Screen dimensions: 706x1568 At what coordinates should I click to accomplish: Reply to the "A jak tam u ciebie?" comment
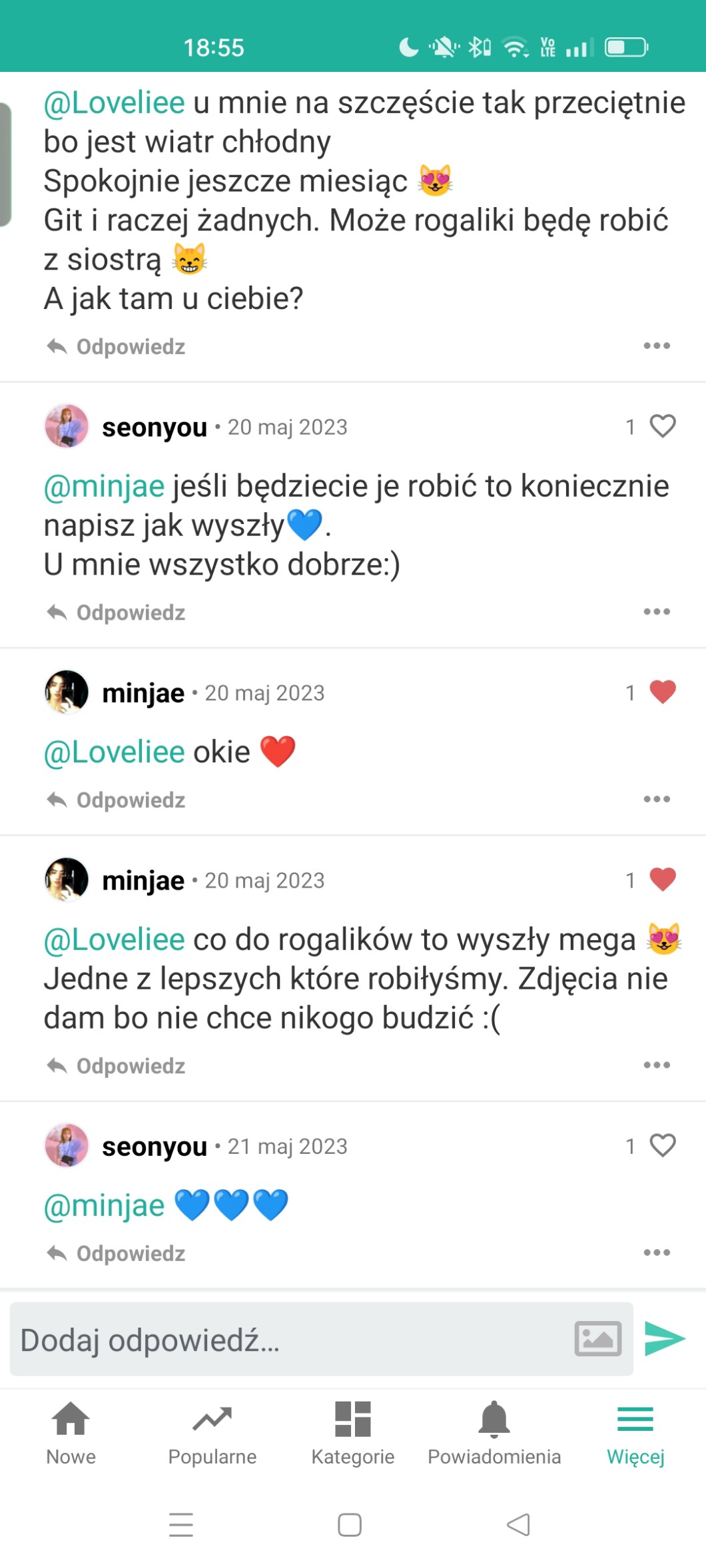117,346
